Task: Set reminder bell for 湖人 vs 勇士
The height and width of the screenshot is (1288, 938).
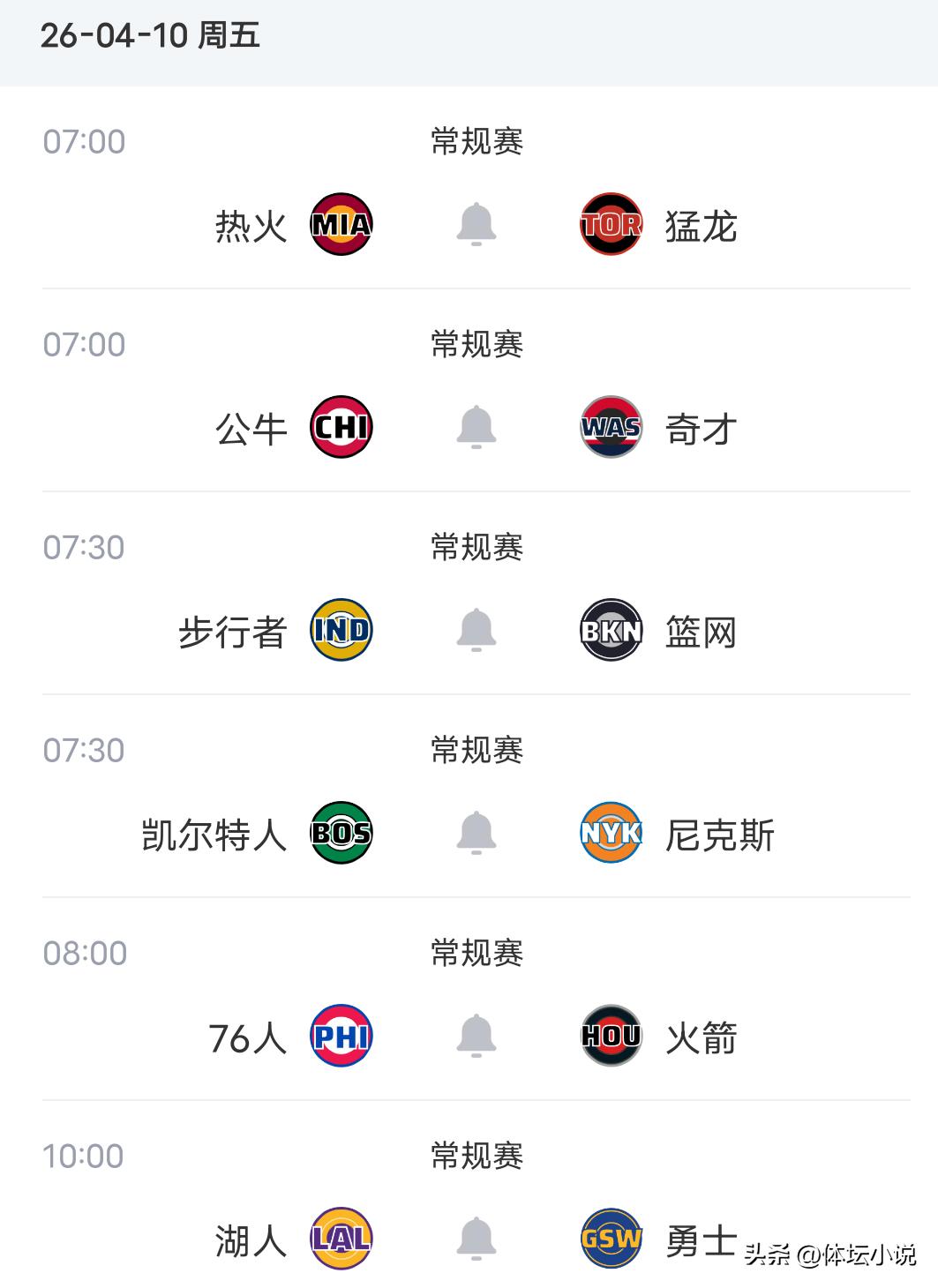Action: 477,1239
